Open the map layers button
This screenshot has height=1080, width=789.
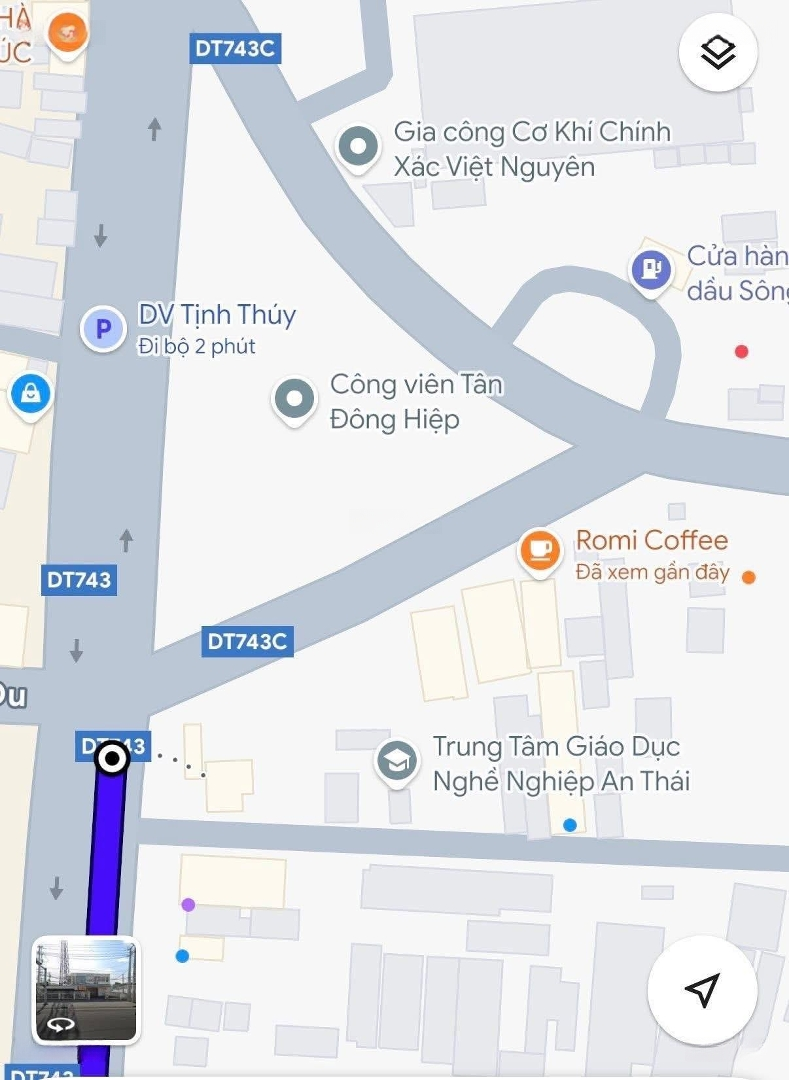(x=718, y=52)
